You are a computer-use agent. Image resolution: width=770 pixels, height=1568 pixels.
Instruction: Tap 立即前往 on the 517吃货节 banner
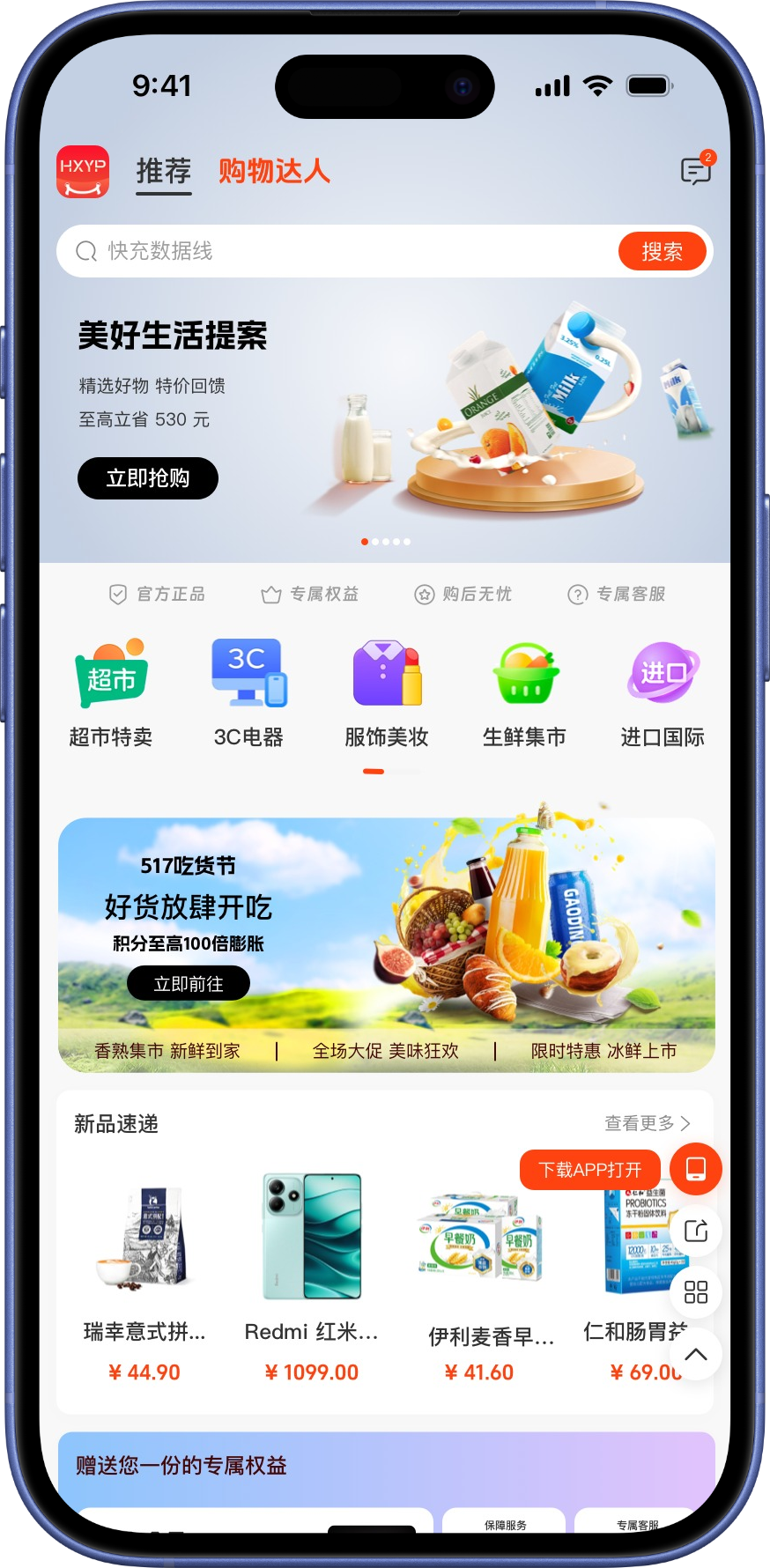pyautogui.click(x=189, y=984)
